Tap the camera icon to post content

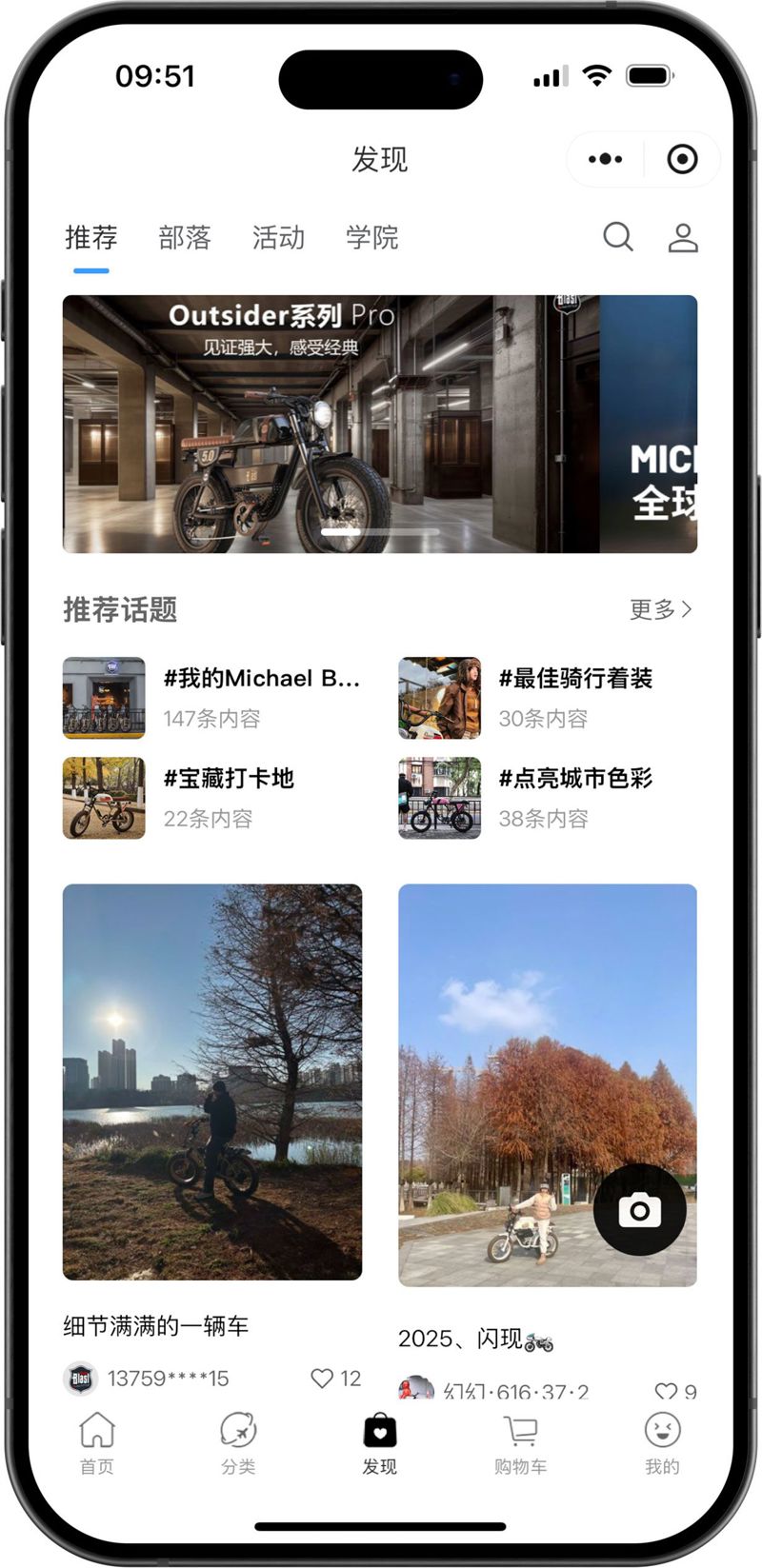coord(641,1210)
